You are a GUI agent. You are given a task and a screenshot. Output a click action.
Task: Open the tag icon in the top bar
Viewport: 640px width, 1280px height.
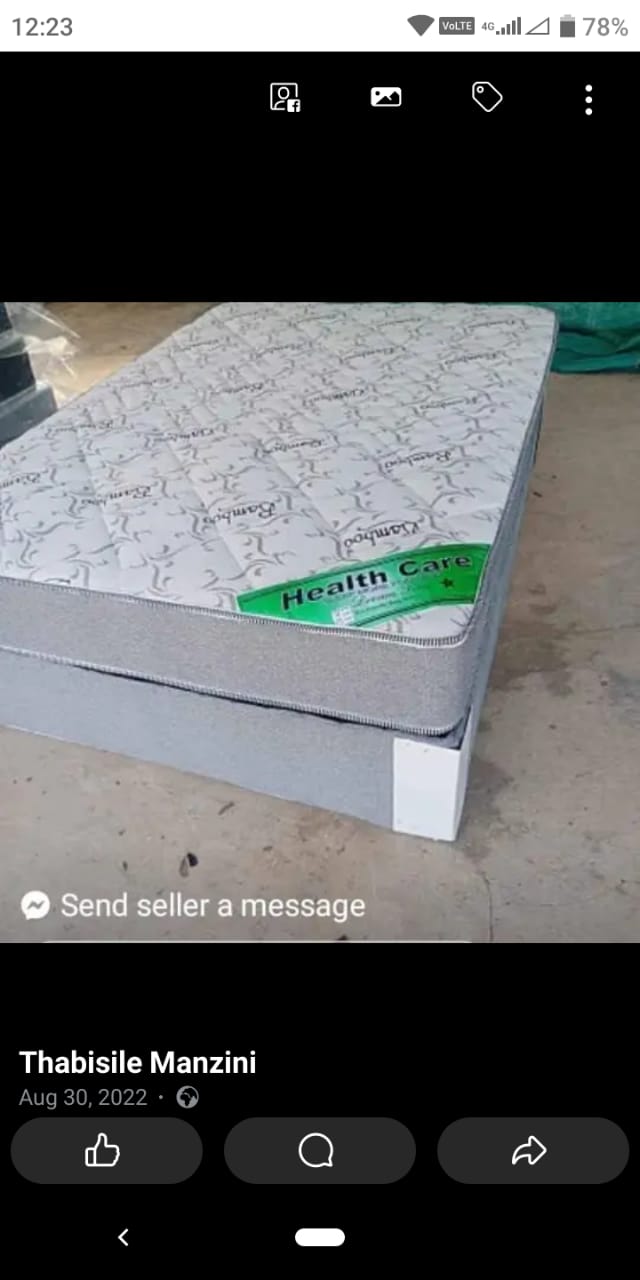pos(487,97)
